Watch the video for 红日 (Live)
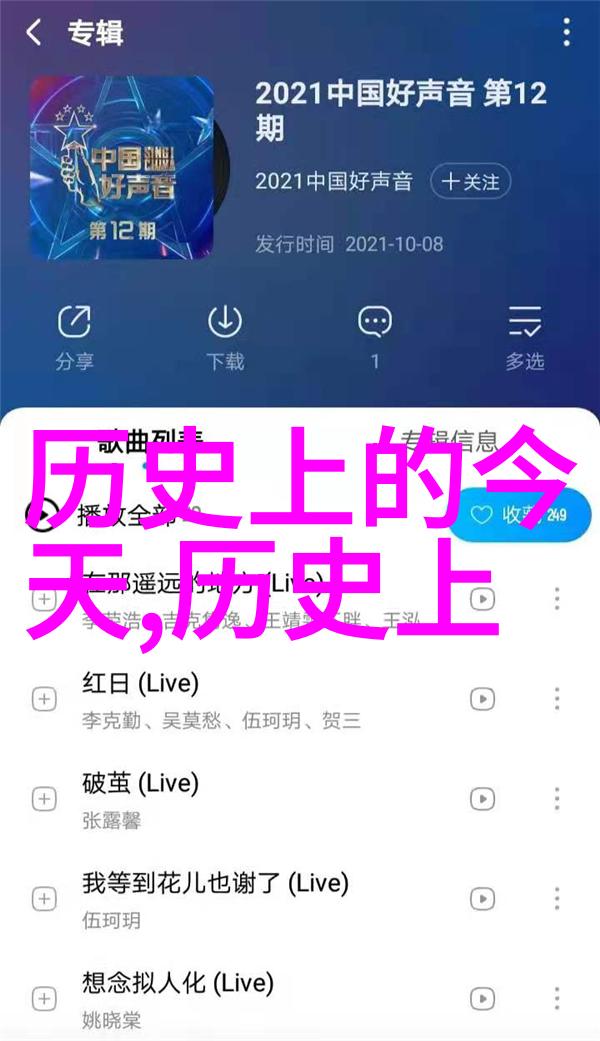This screenshot has width=600, height=1041. tap(482, 699)
